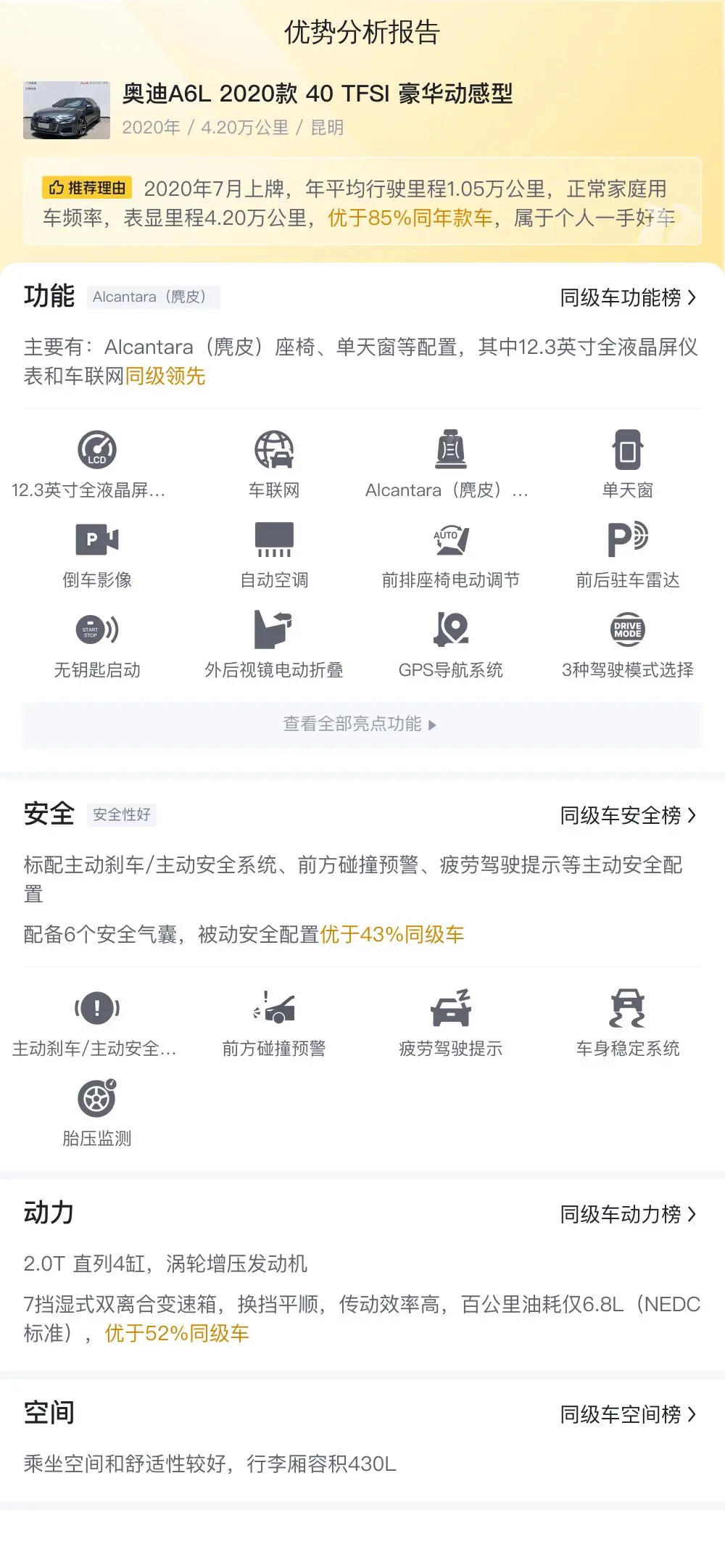The image size is (725, 1568).
Task: Click the 自动空调 auto AC icon
Action: 275,539
